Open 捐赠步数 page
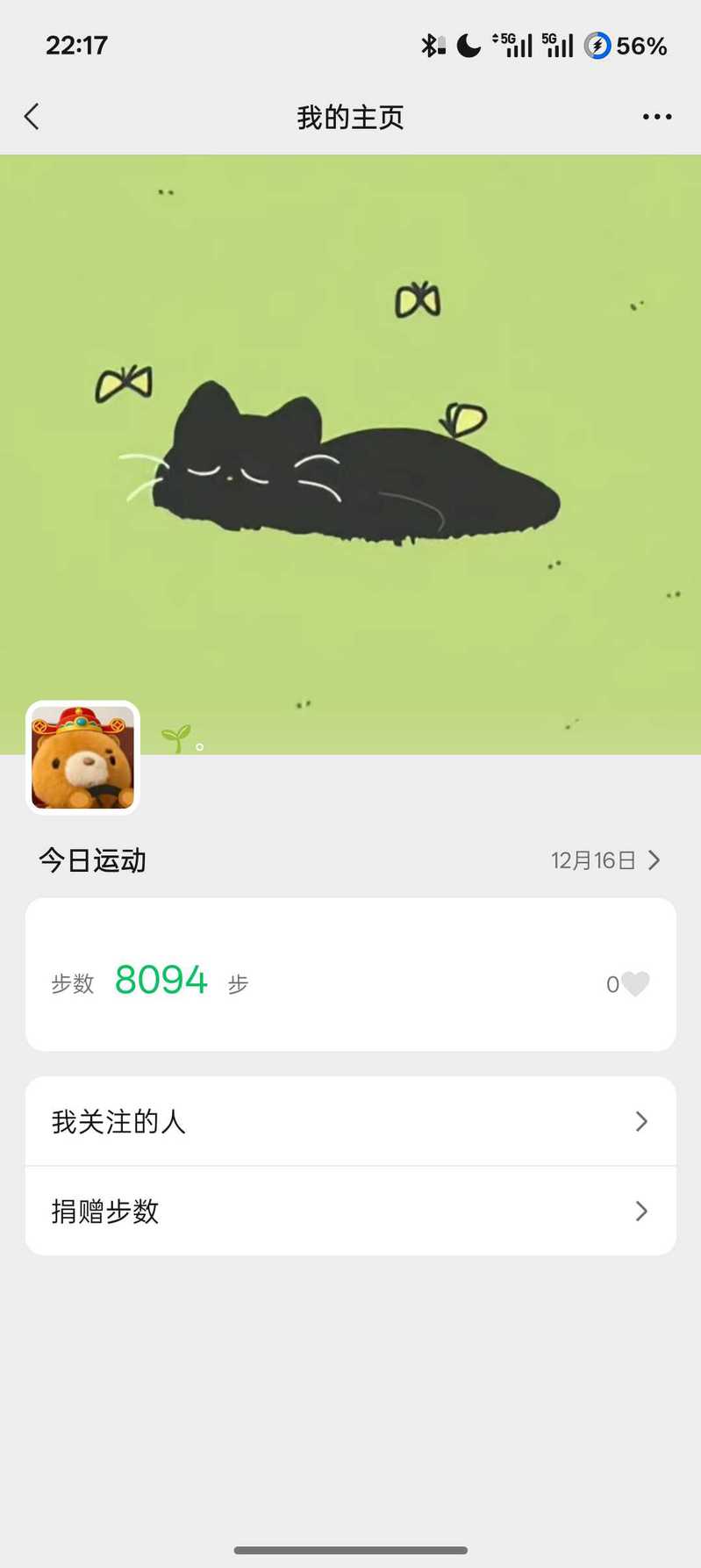701x1568 pixels. click(350, 1212)
